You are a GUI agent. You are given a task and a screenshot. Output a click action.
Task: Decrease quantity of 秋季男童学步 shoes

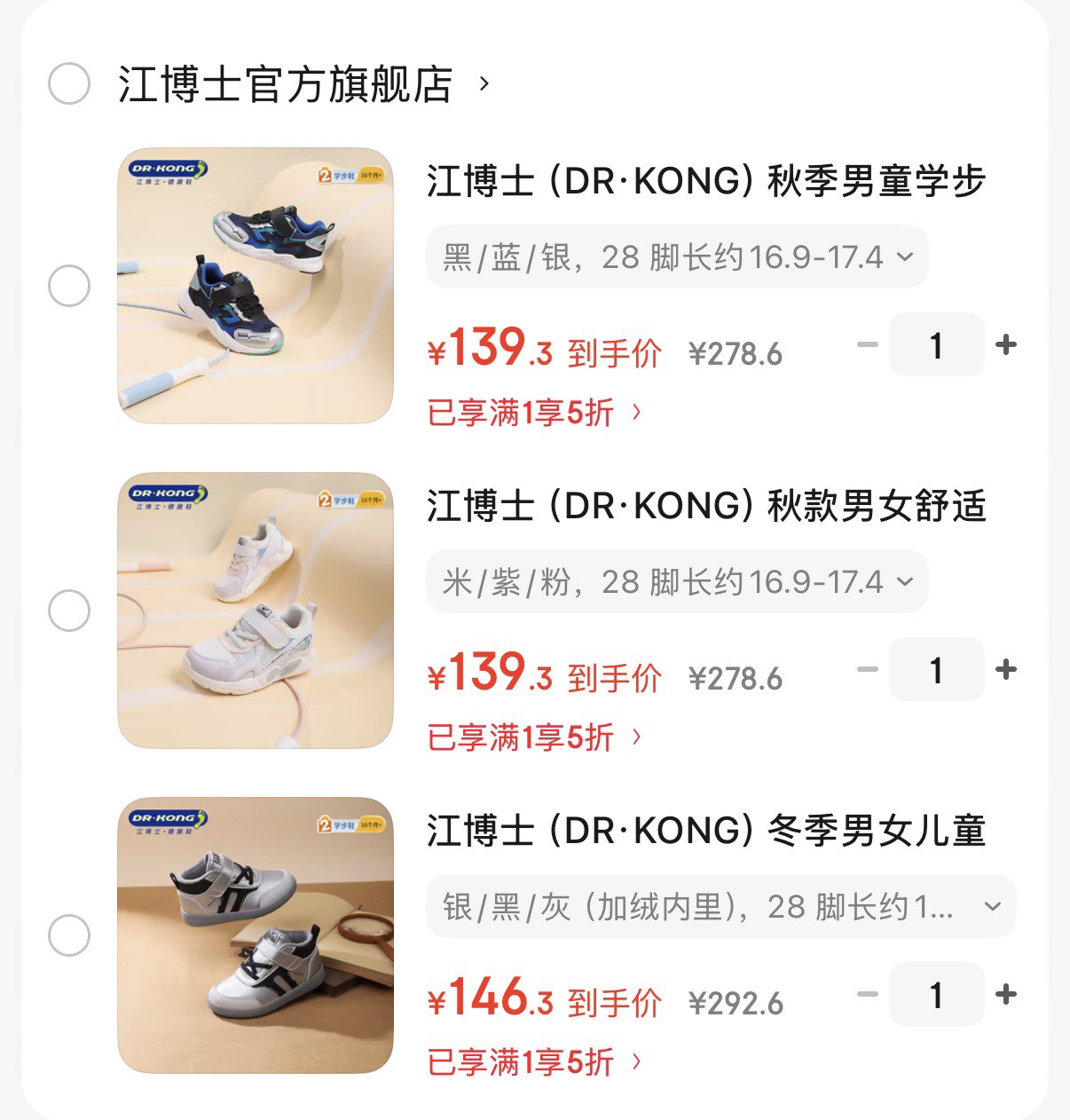tap(867, 344)
